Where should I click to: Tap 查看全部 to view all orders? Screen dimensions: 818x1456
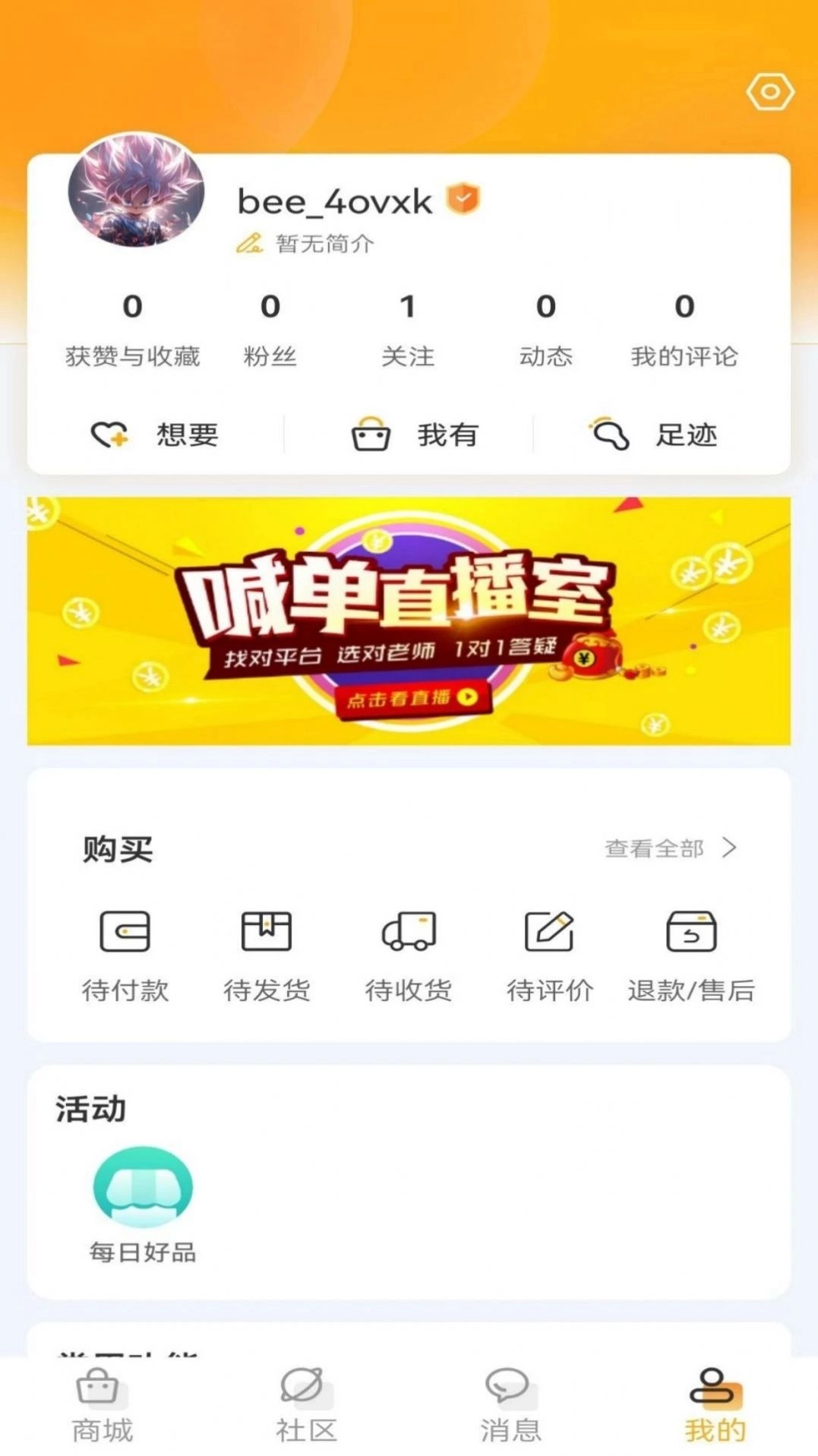pyautogui.click(x=670, y=848)
